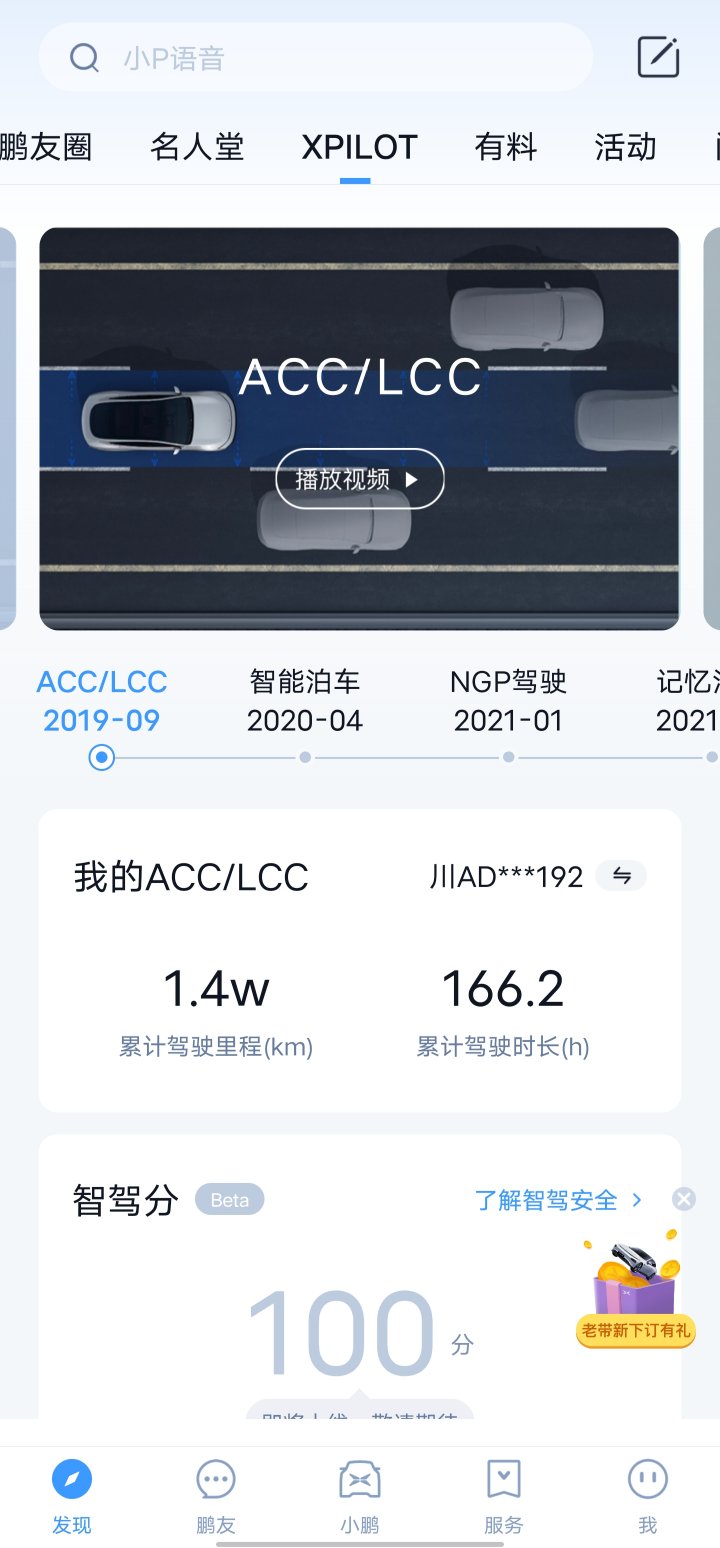The width and height of the screenshot is (720, 1548).
Task: Tap the Beta badge next to 智驾分
Action: tap(229, 1200)
